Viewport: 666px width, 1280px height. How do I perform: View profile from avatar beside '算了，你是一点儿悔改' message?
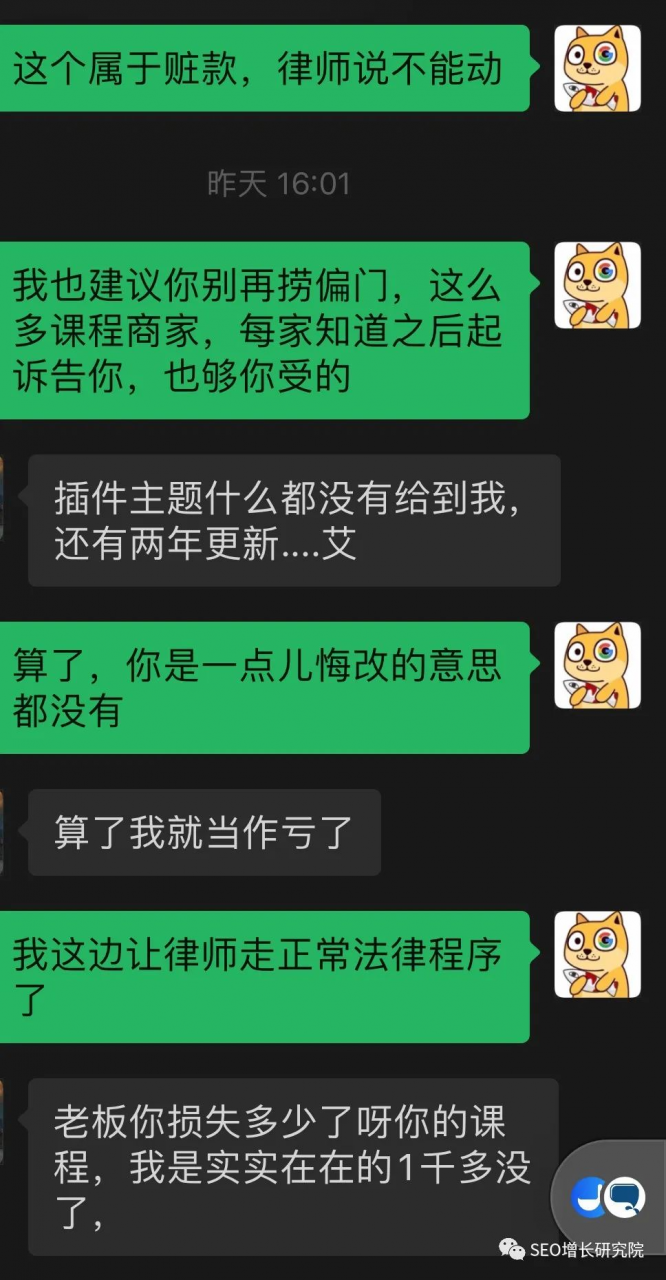(x=597, y=665)
